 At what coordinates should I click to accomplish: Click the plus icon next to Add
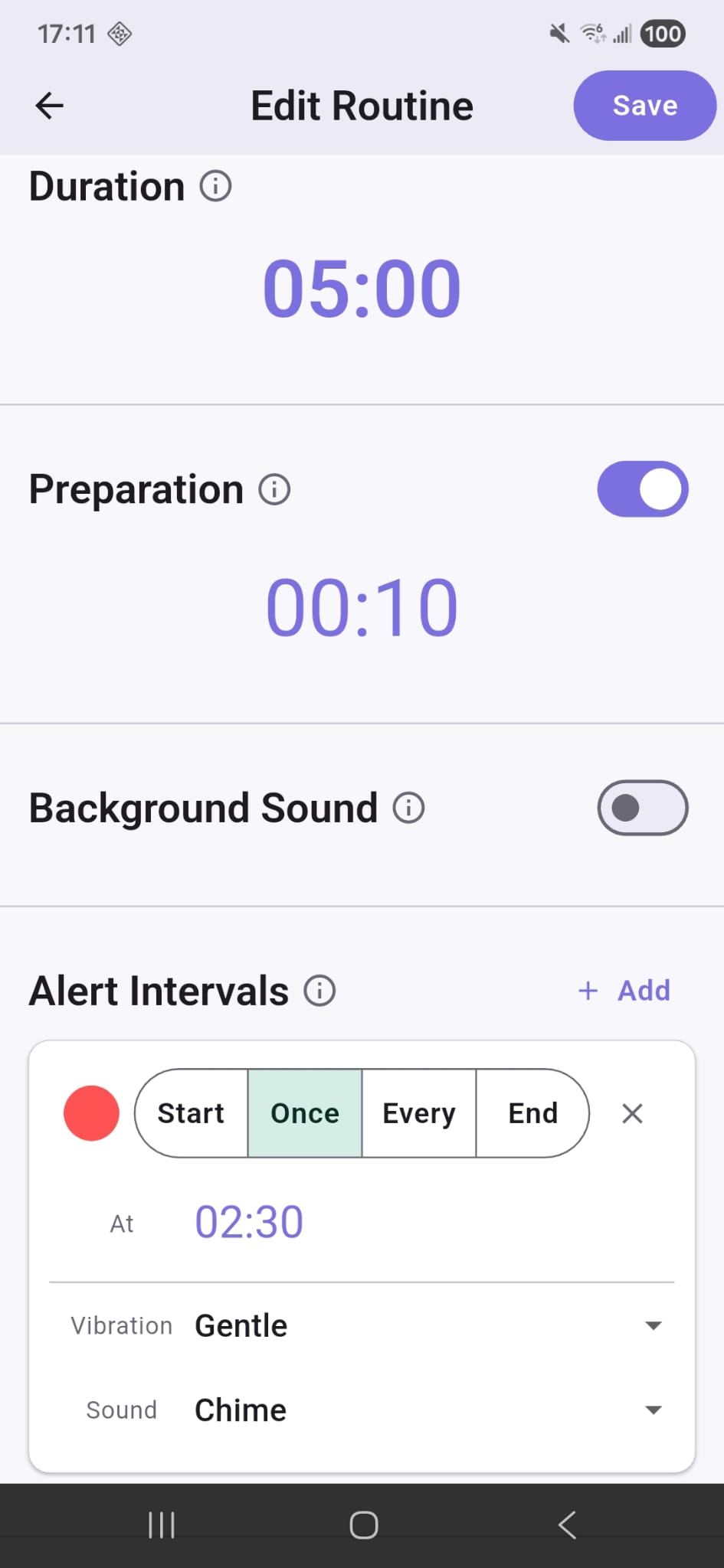point(588,990)
